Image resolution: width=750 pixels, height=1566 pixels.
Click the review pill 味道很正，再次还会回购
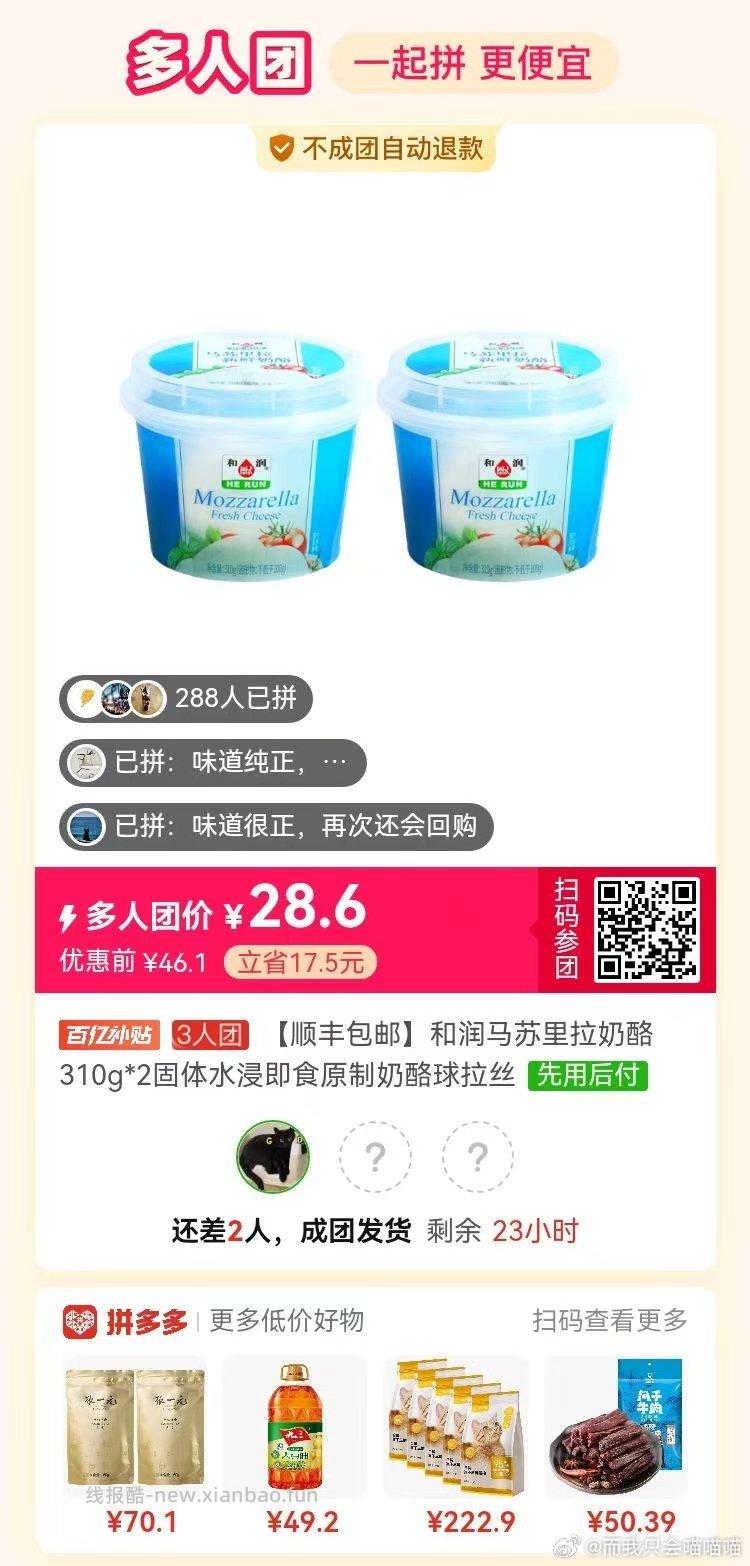280,827
